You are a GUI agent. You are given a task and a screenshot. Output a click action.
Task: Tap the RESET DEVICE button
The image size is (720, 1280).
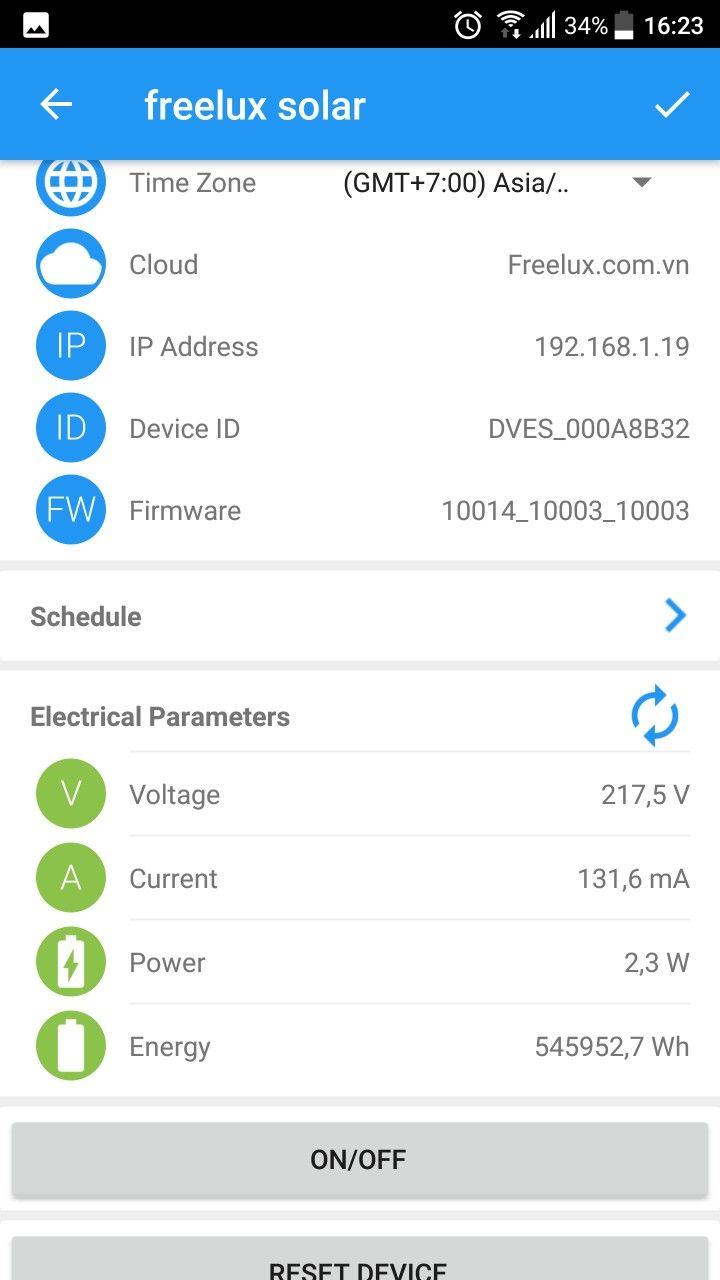click(360, 1262)
